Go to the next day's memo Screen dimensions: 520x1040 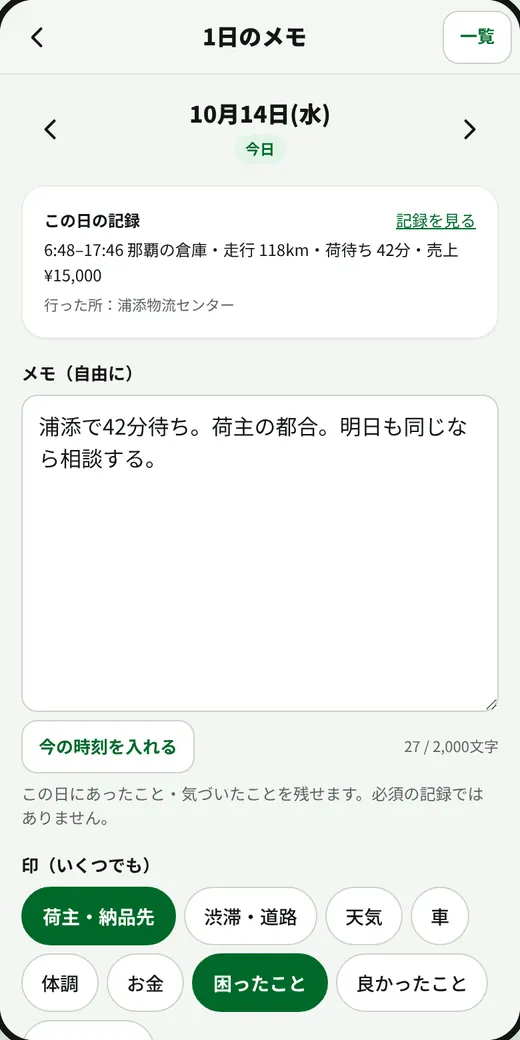tap(470, 129)
